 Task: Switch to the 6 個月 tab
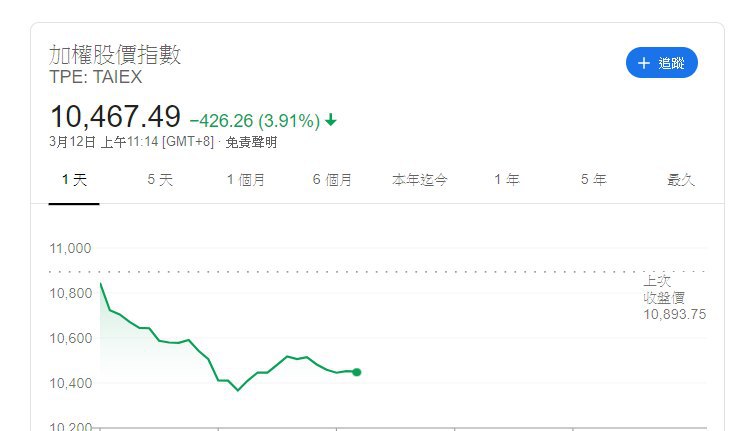pyautogui.click(x=332, y=180)
